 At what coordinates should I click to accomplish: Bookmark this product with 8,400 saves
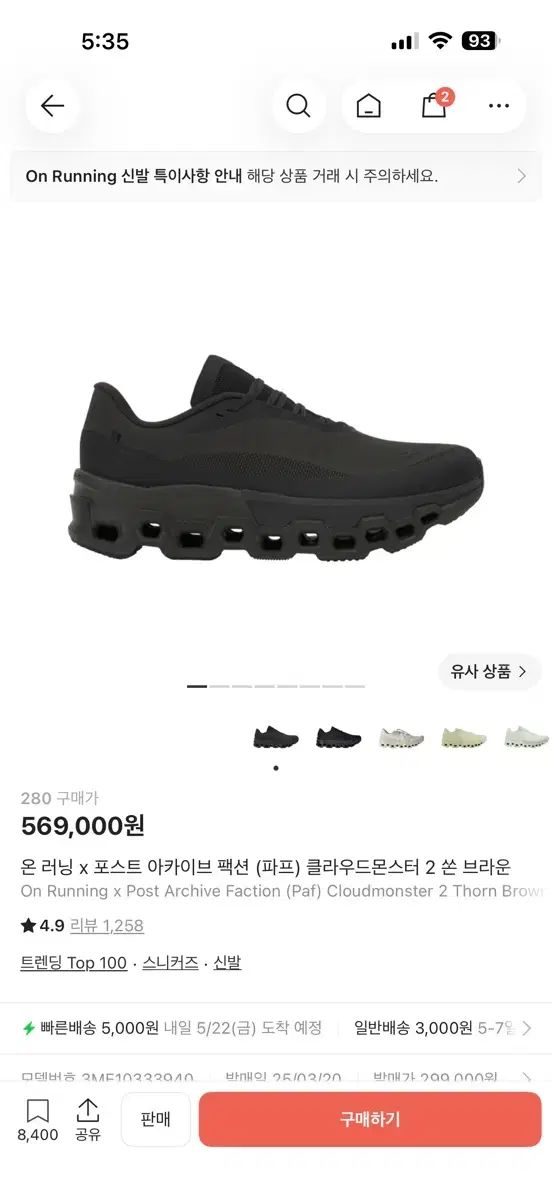click(x=38, y=1120)
